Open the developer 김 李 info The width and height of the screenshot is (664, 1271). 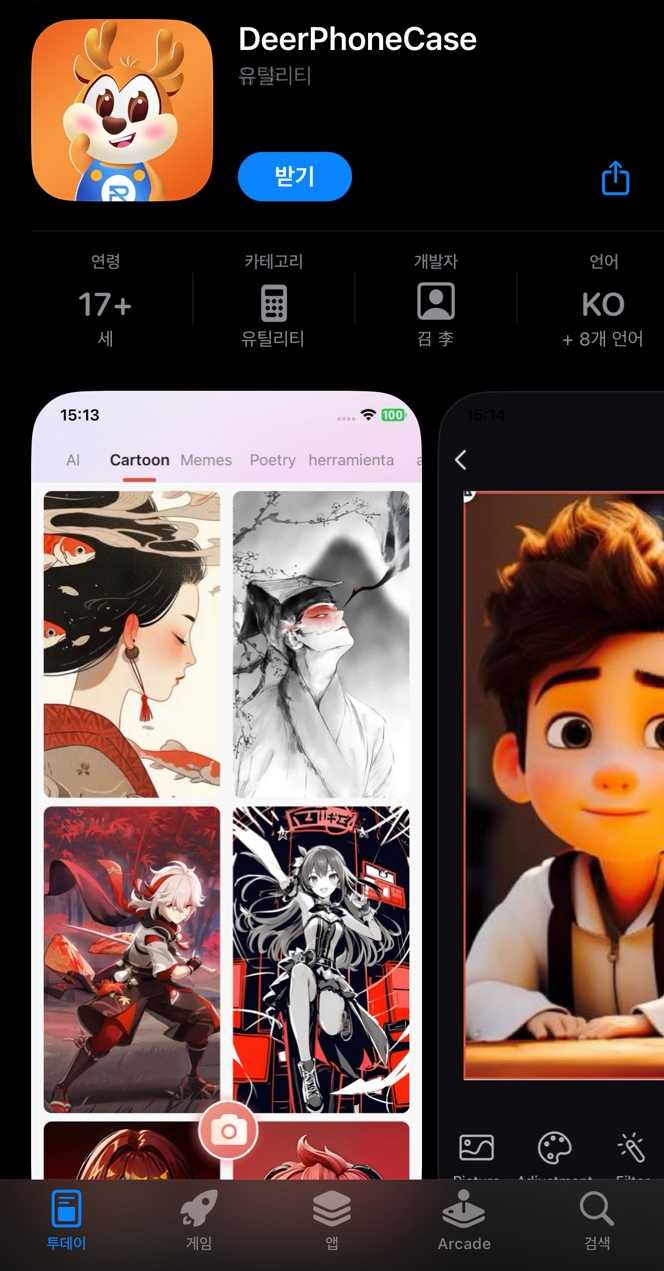[435, 301]
